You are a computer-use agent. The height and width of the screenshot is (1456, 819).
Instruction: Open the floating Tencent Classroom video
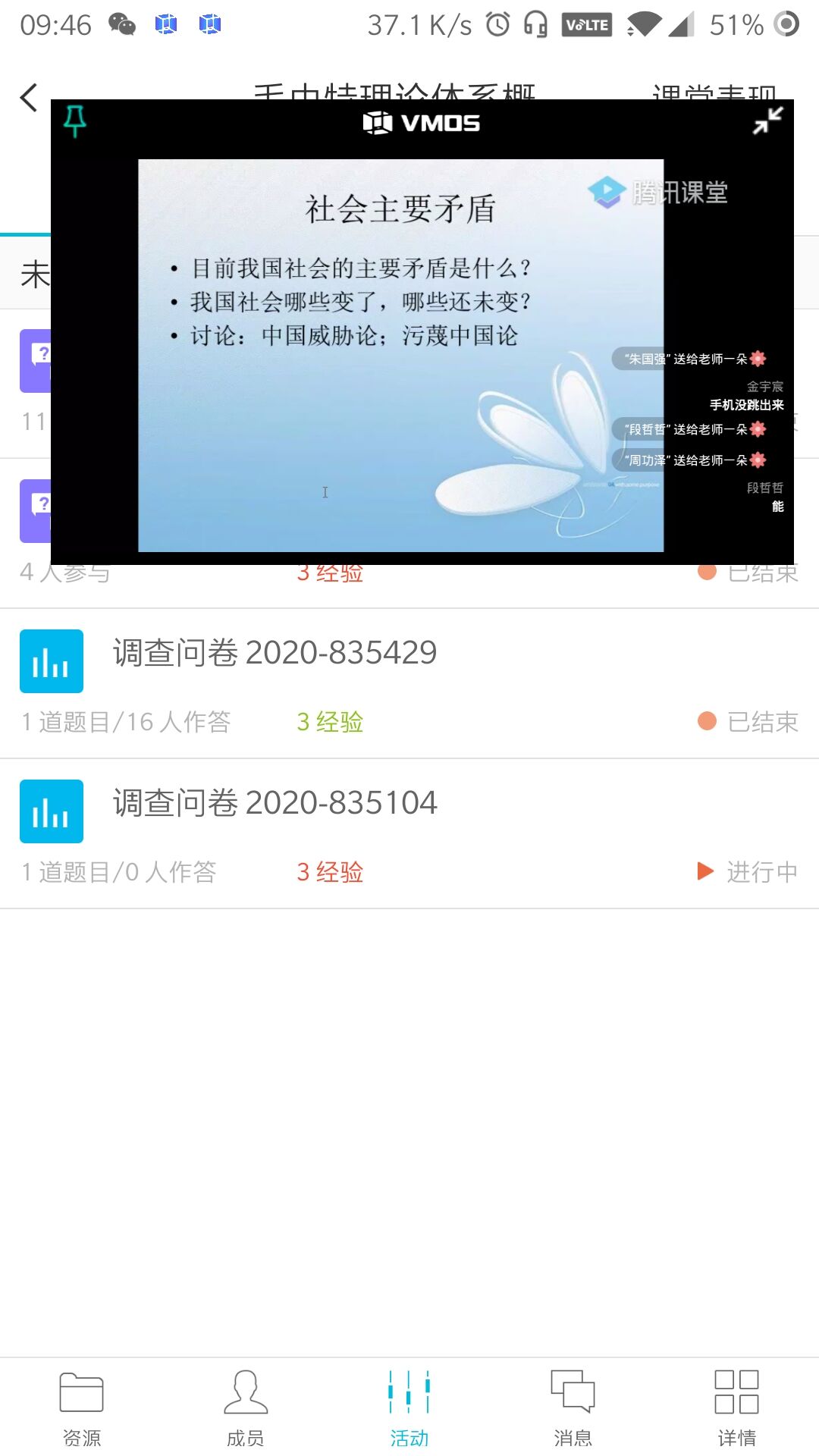coord(400,355)
